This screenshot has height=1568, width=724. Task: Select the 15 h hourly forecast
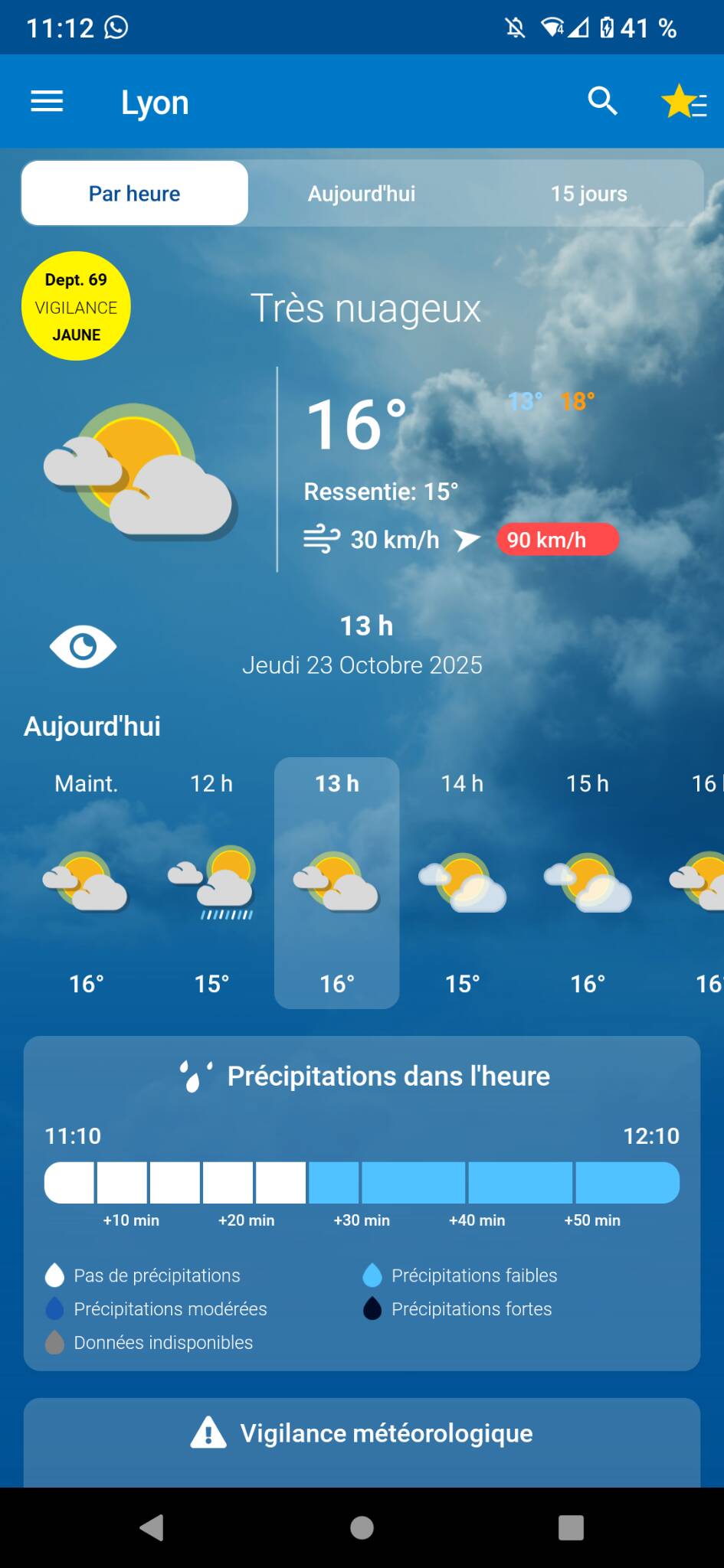tap(588, 882)
